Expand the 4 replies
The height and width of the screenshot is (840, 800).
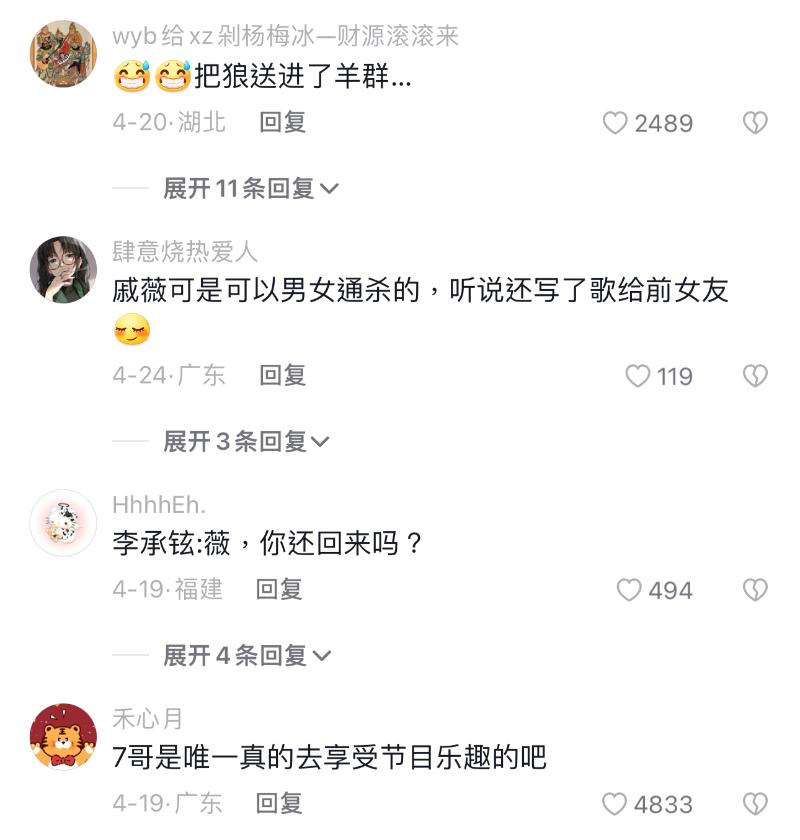coord(246,655)
